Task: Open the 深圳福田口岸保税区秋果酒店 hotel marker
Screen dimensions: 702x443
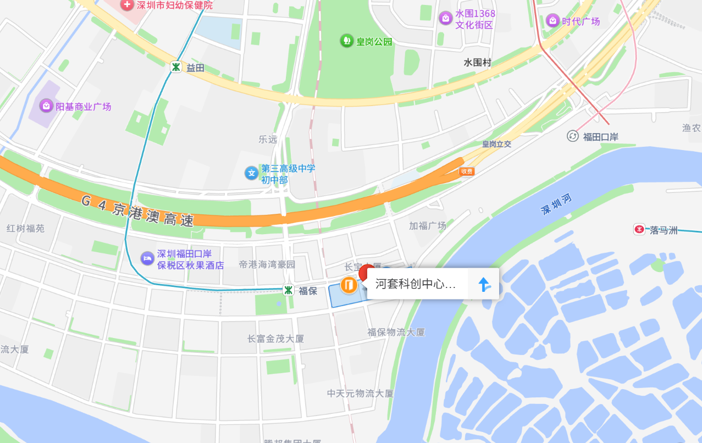Action: pyautogui.click(x=147, y=259)
